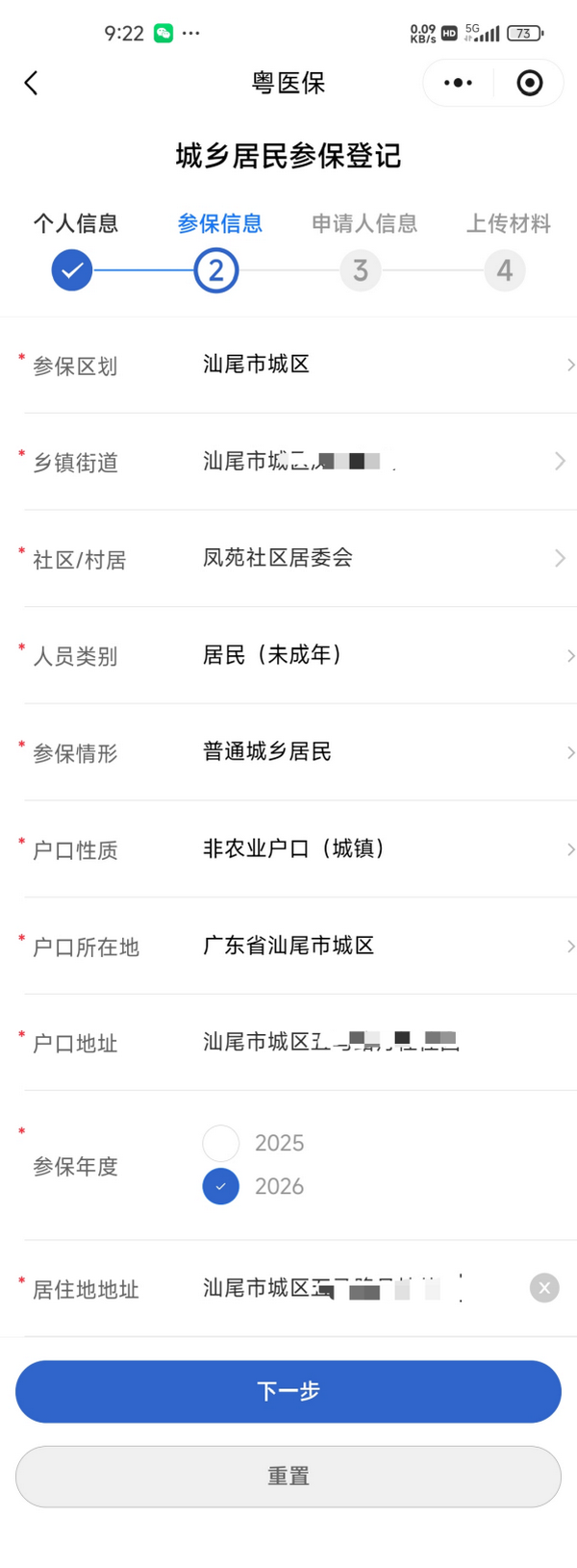Select 2026 as the 参保年度

[x=221, y=1186]
